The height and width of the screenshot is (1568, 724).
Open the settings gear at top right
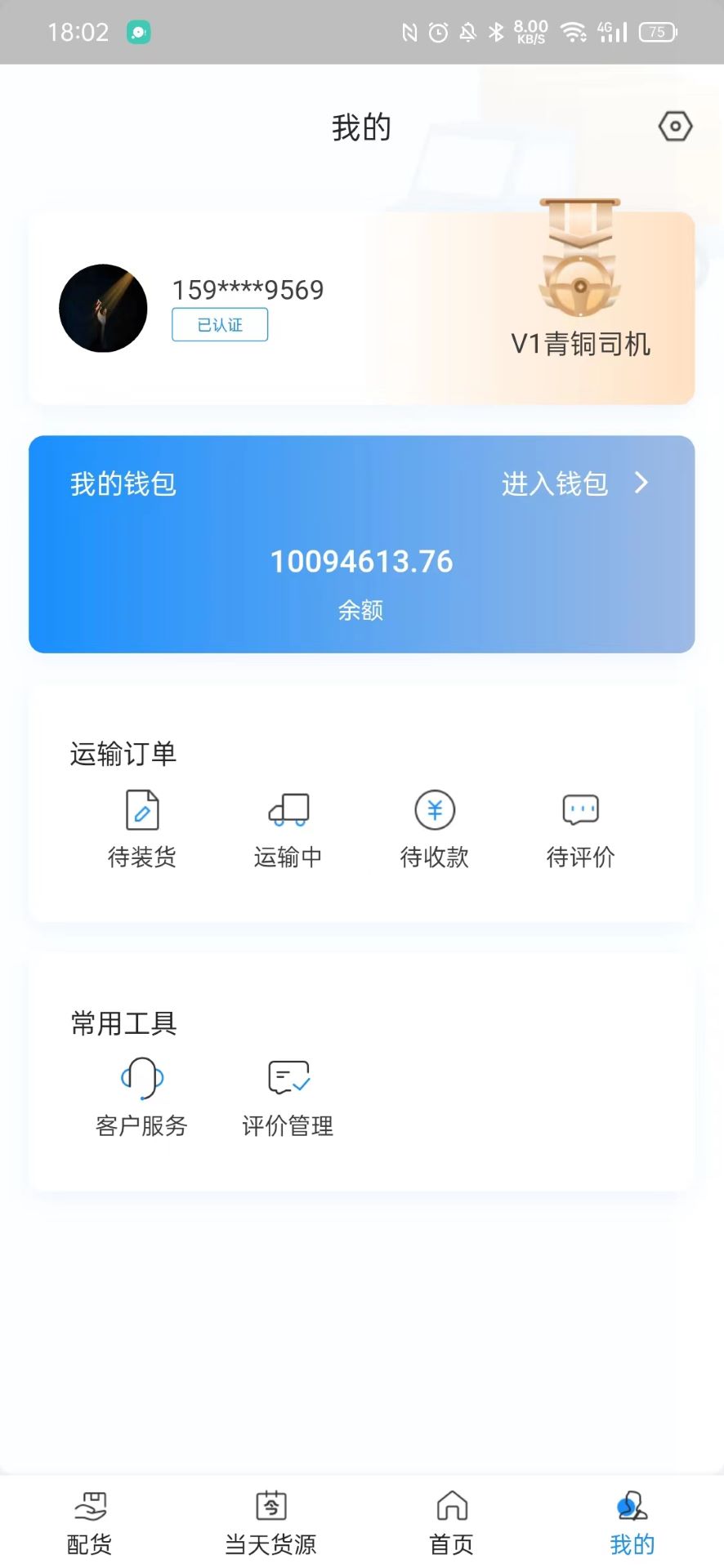click(675, 127)
